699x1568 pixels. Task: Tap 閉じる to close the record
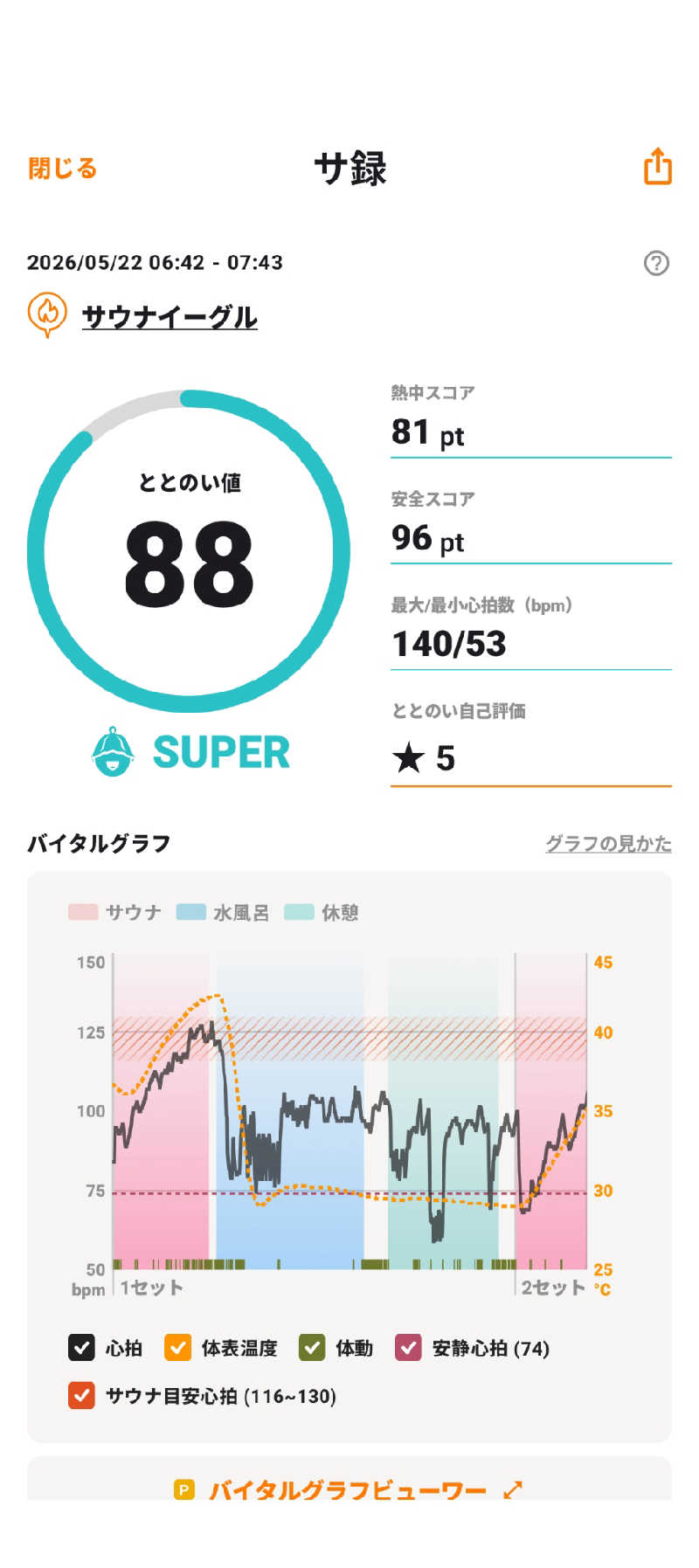tap(62, 168)
